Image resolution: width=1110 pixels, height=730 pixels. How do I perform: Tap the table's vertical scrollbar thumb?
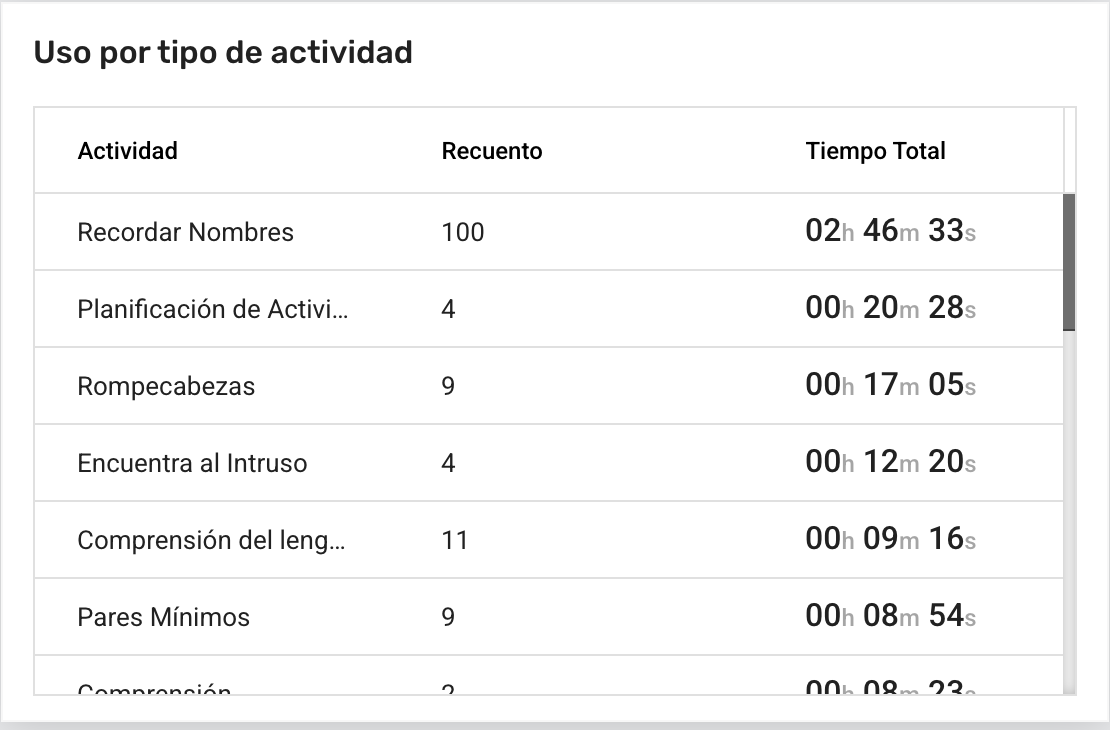click(x=1069, y=262)
